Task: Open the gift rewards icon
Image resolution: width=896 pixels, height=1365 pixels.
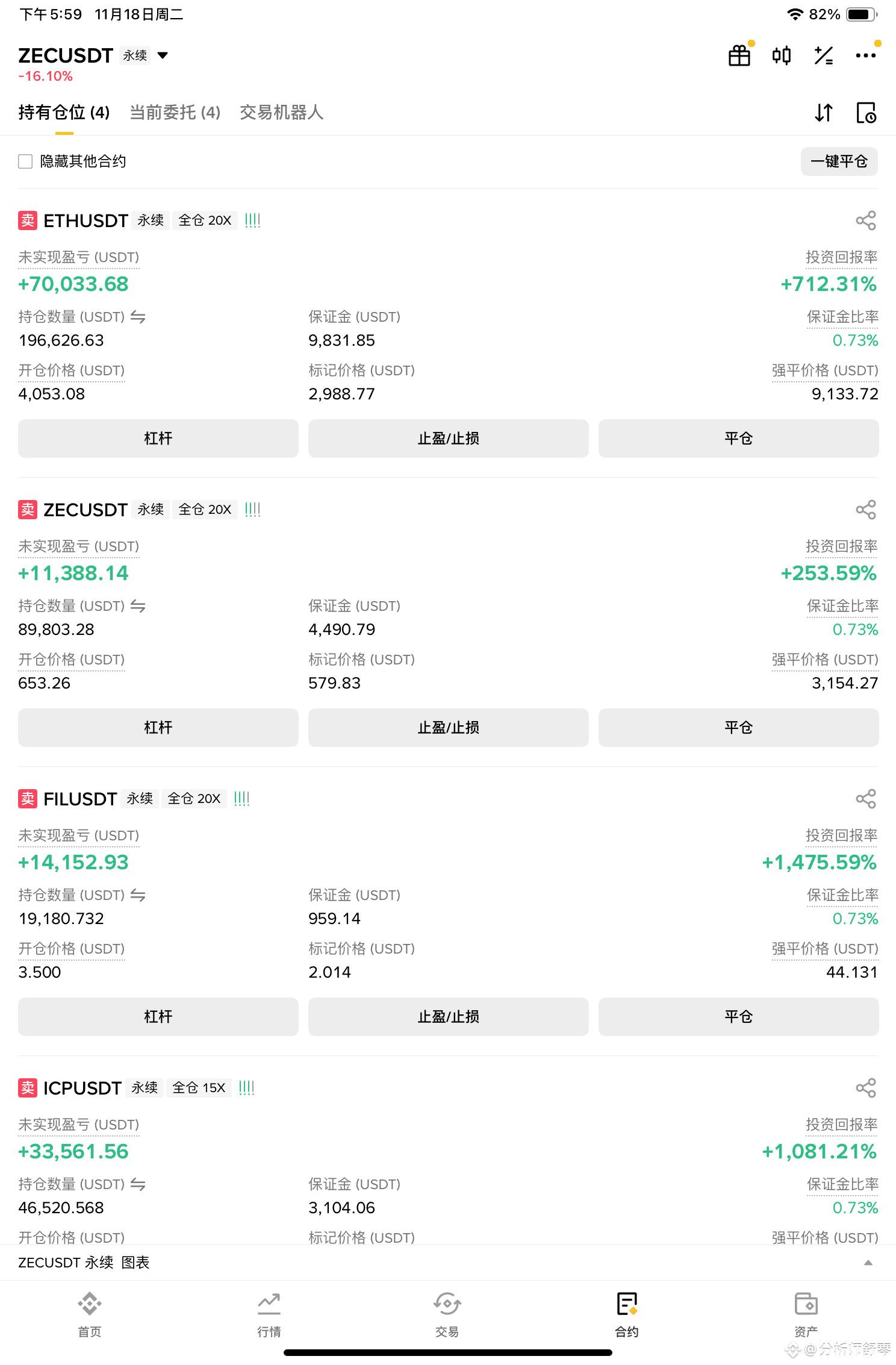Action: point(739,55)
